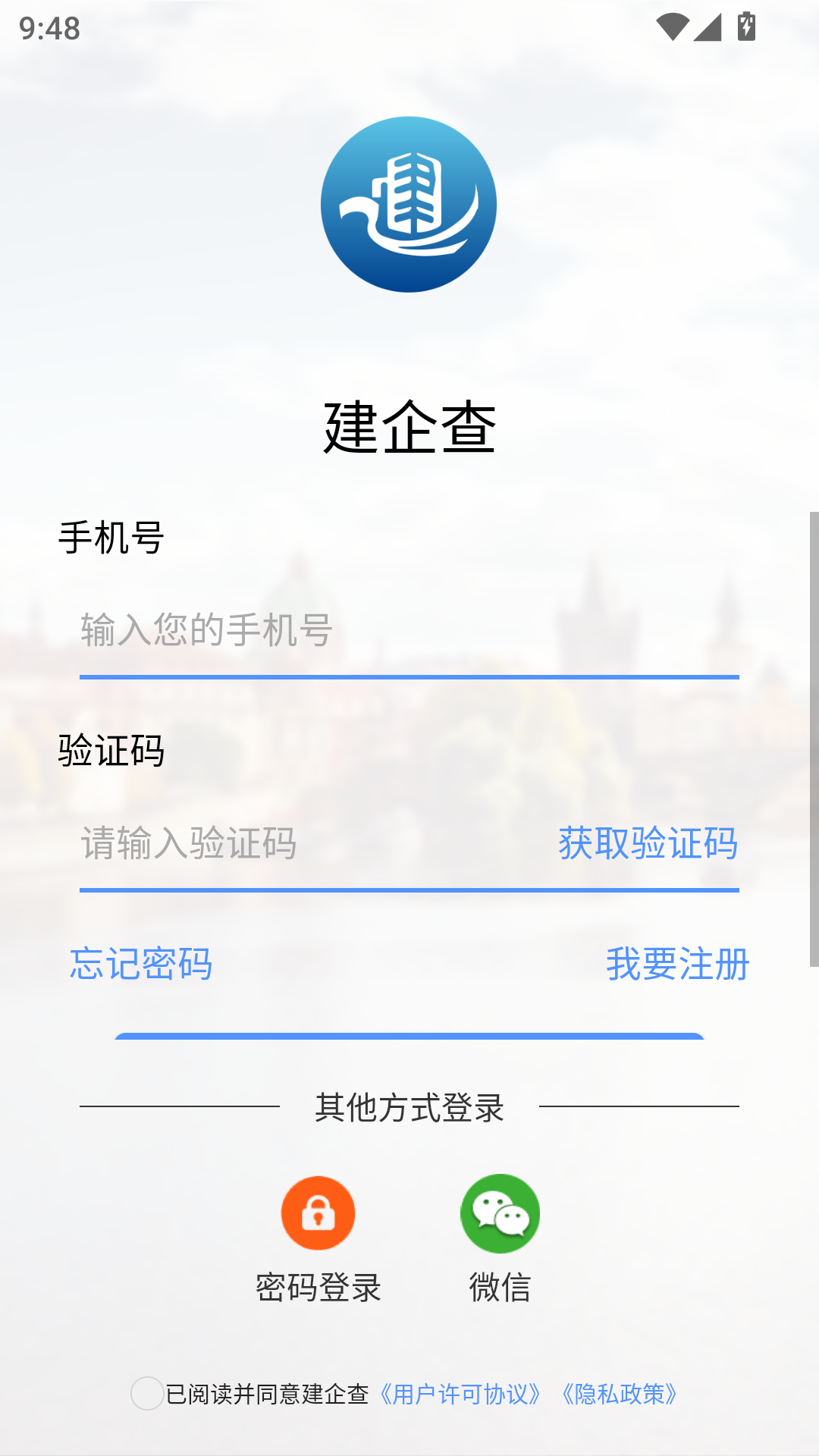819x1456 pixels.
Task: Tap the Wi-Fi status bar icon
Action: pos(674,25)
